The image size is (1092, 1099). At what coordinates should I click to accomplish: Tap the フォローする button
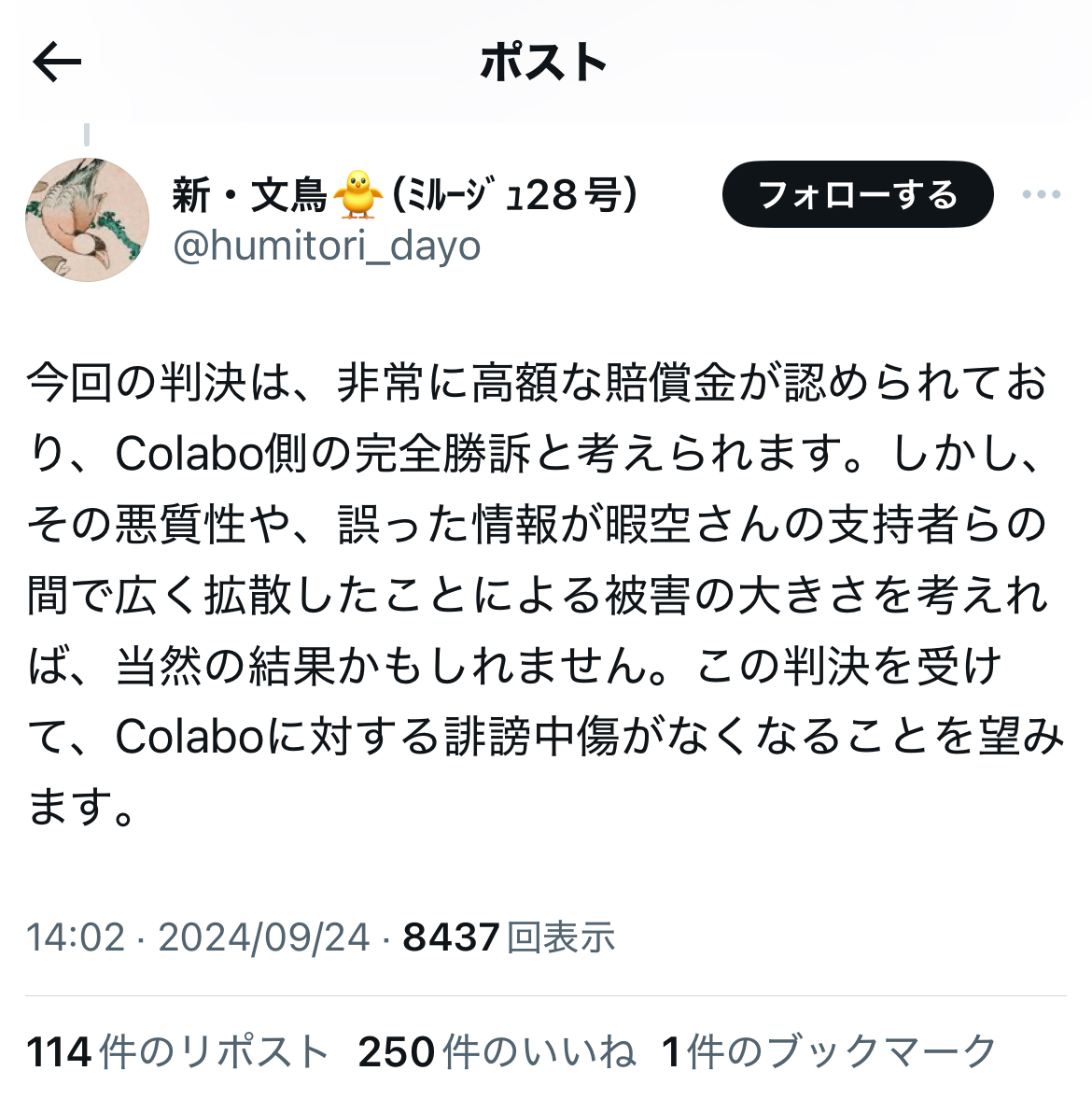tap(857, 194)
